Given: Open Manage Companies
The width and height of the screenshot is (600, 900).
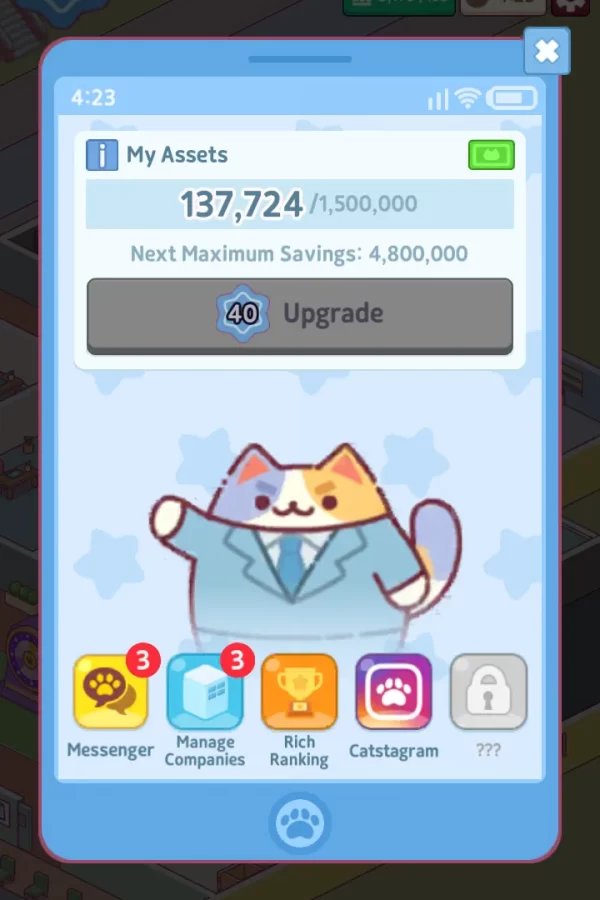Looking at the screenshot, I should click(x=205, y=692).
